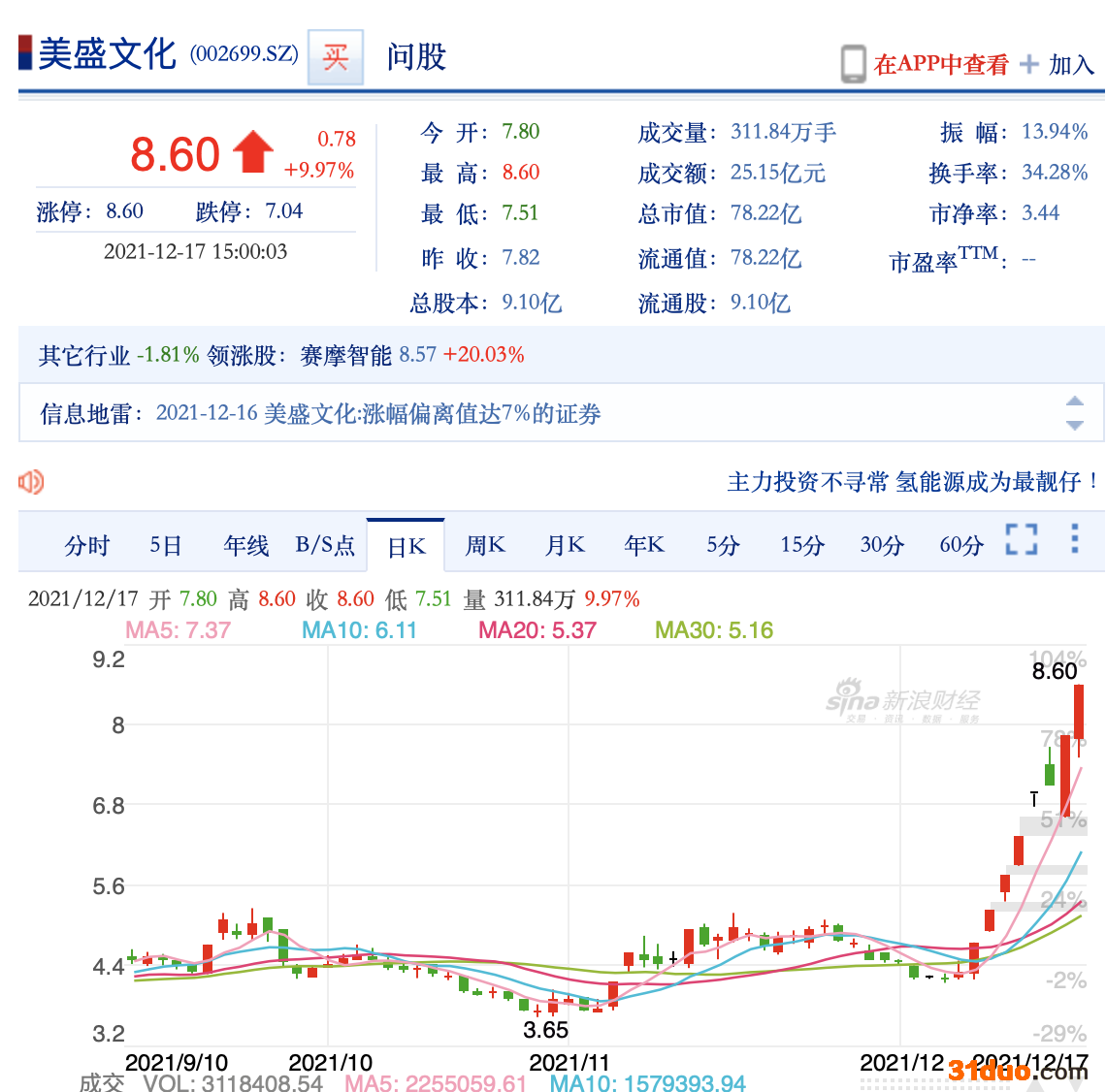1106x1092 pixels.
Task: Open 在APP中查看 link
Action: click(940, 65)
